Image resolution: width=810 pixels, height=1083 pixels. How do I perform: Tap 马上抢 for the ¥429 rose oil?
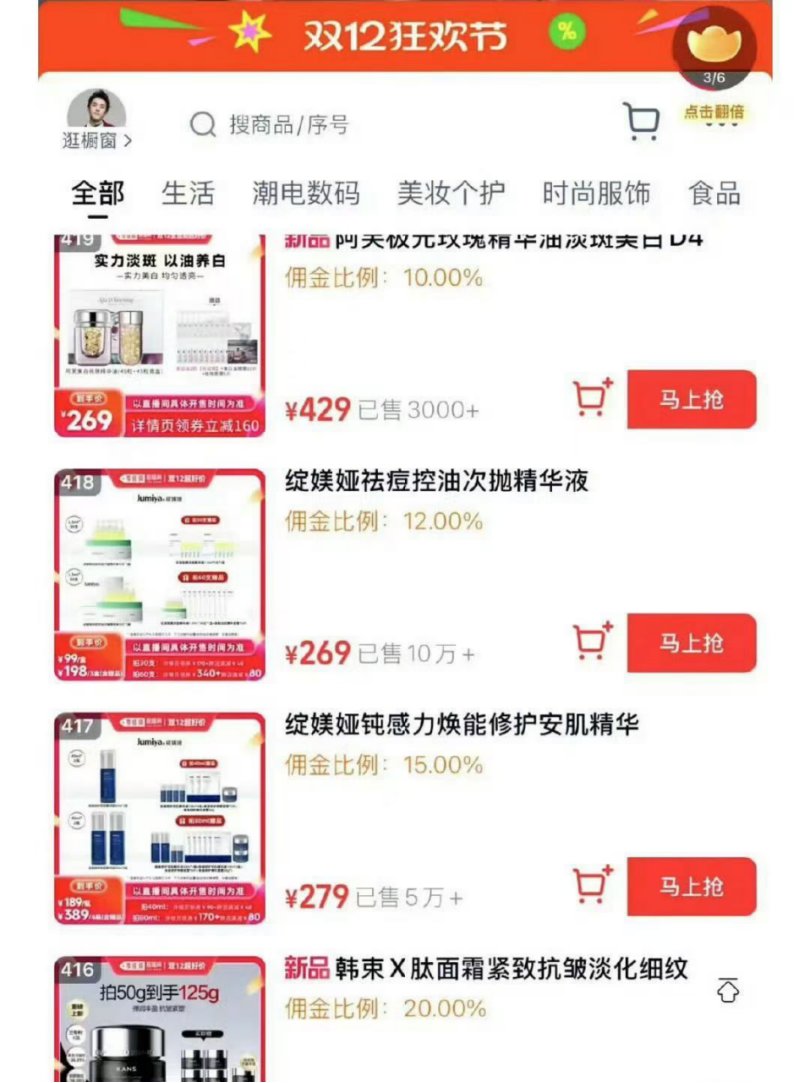coord(691,400)
